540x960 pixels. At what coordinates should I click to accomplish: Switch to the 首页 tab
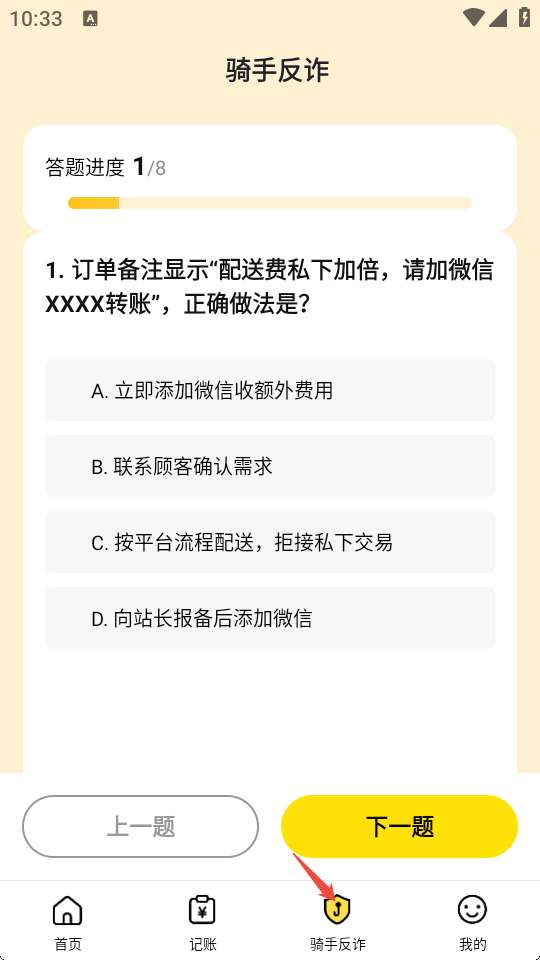pos(67,922)
